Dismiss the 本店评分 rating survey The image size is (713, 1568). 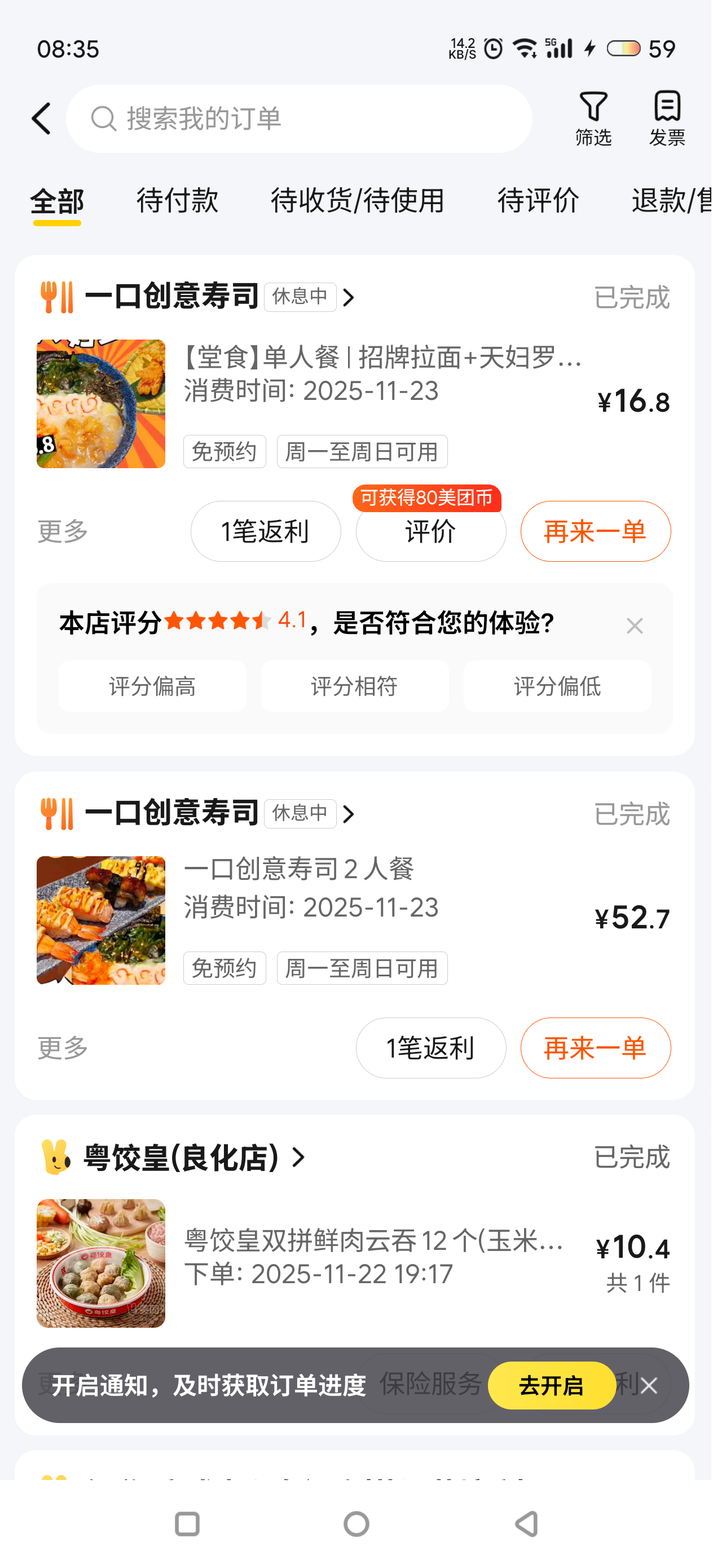(635, 626)
